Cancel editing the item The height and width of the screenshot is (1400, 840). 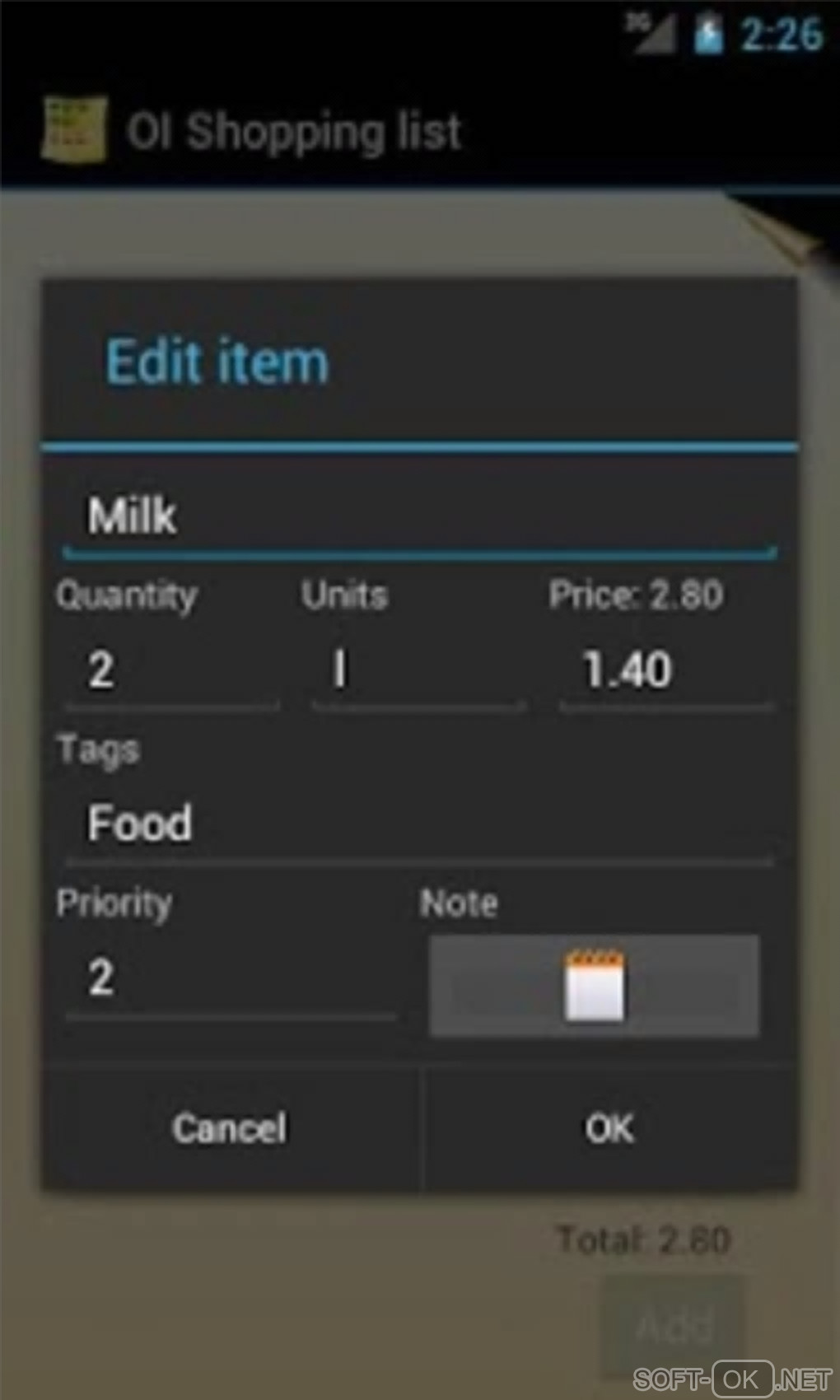click(231, 1128)
